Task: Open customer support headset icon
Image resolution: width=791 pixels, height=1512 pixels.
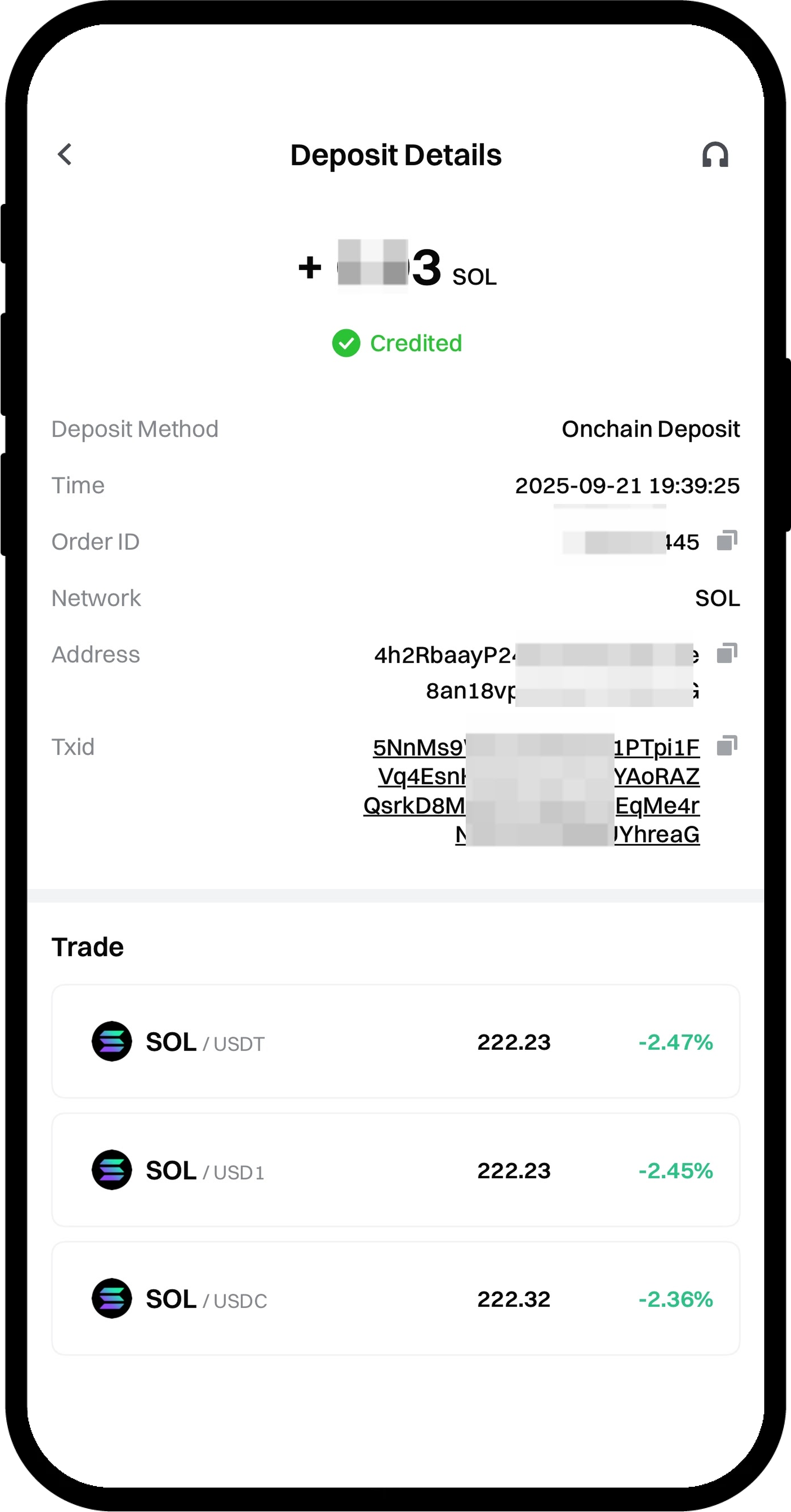Action: pyautogui.click(x=715, y=156)
